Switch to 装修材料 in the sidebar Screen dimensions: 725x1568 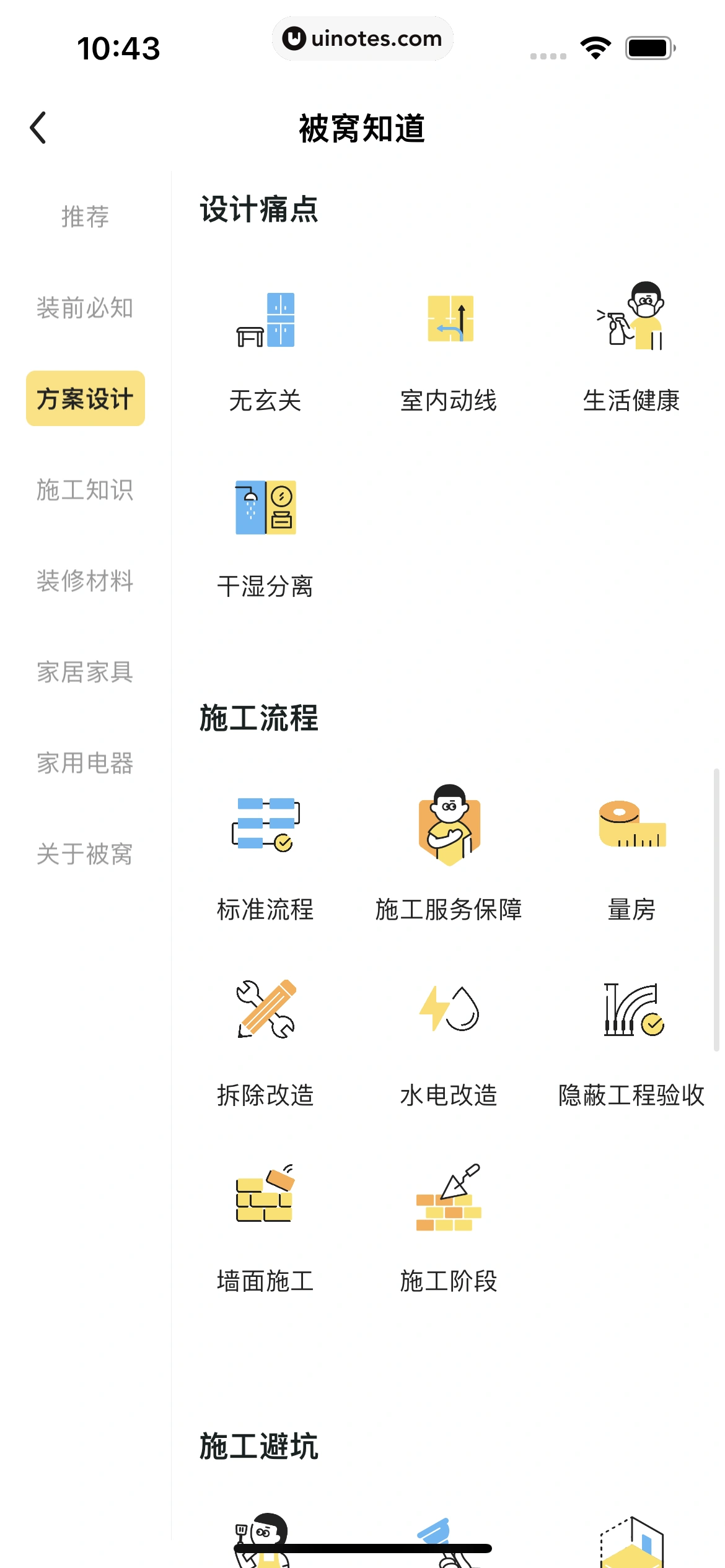85,581
